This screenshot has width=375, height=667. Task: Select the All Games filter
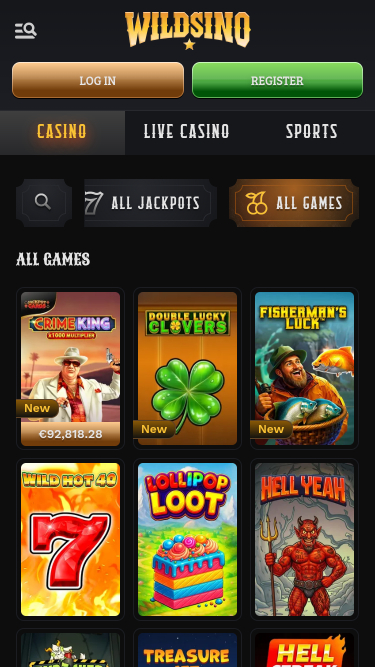294,203
